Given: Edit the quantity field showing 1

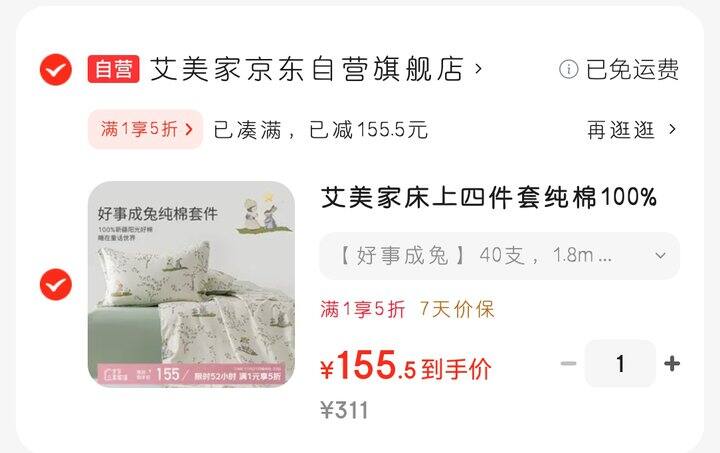Looking at the screenshot, I should [620, 364].
